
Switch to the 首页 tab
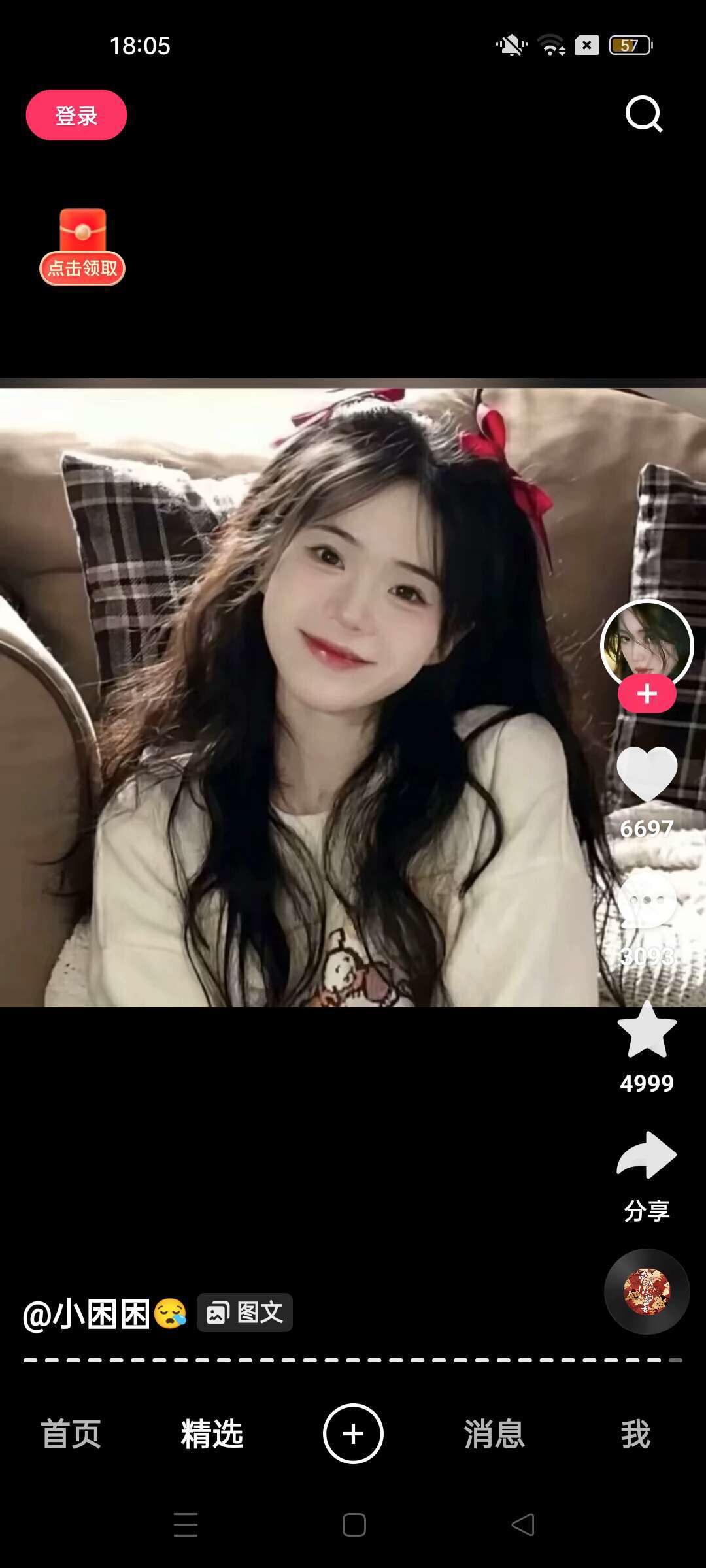pos(71,1434)
